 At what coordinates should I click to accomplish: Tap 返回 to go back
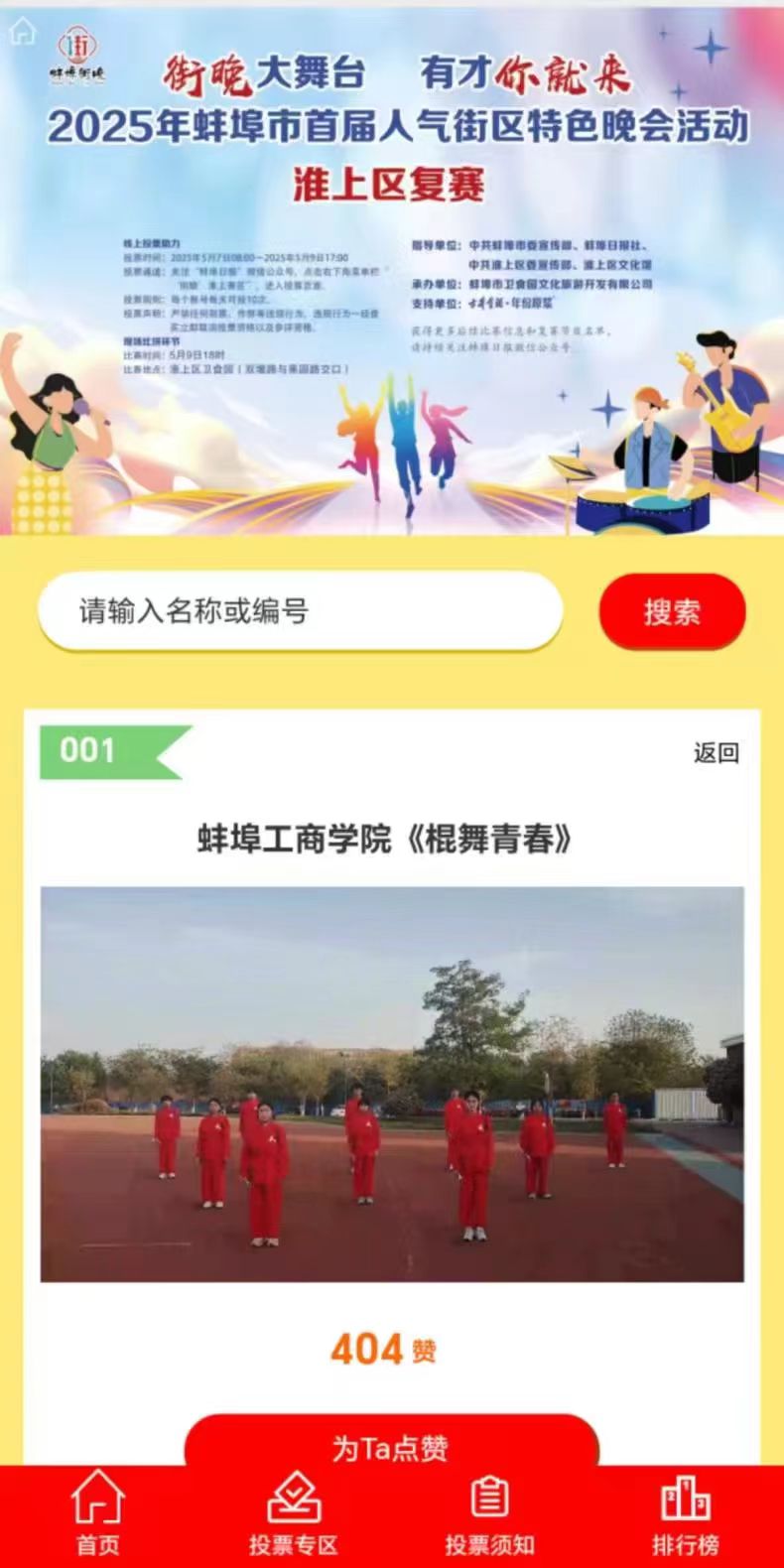tap(716, 753)
